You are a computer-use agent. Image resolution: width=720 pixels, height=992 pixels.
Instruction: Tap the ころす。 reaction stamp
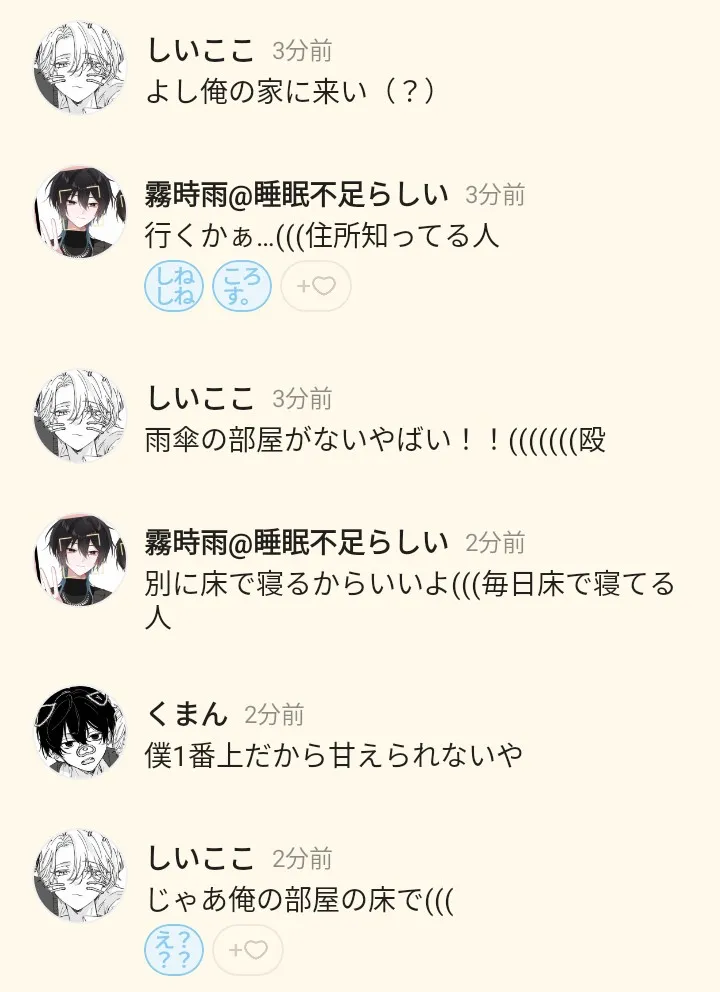[x=241, y=287]
